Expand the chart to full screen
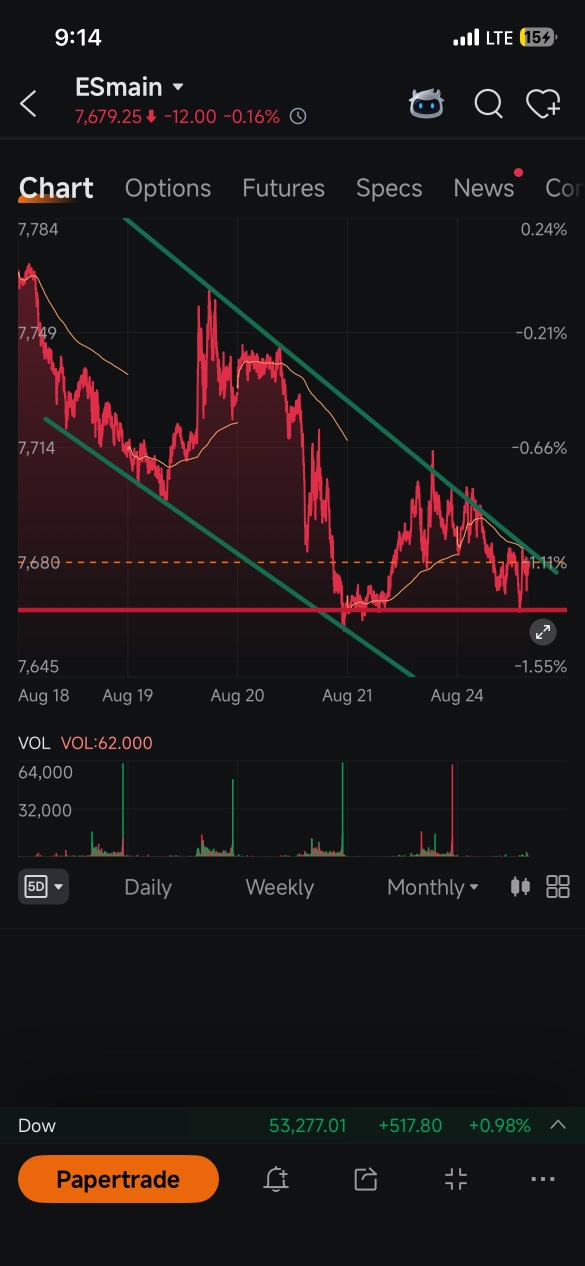Screen dimensions: 585x1266 pyautogui.click(x=542, y=631)
